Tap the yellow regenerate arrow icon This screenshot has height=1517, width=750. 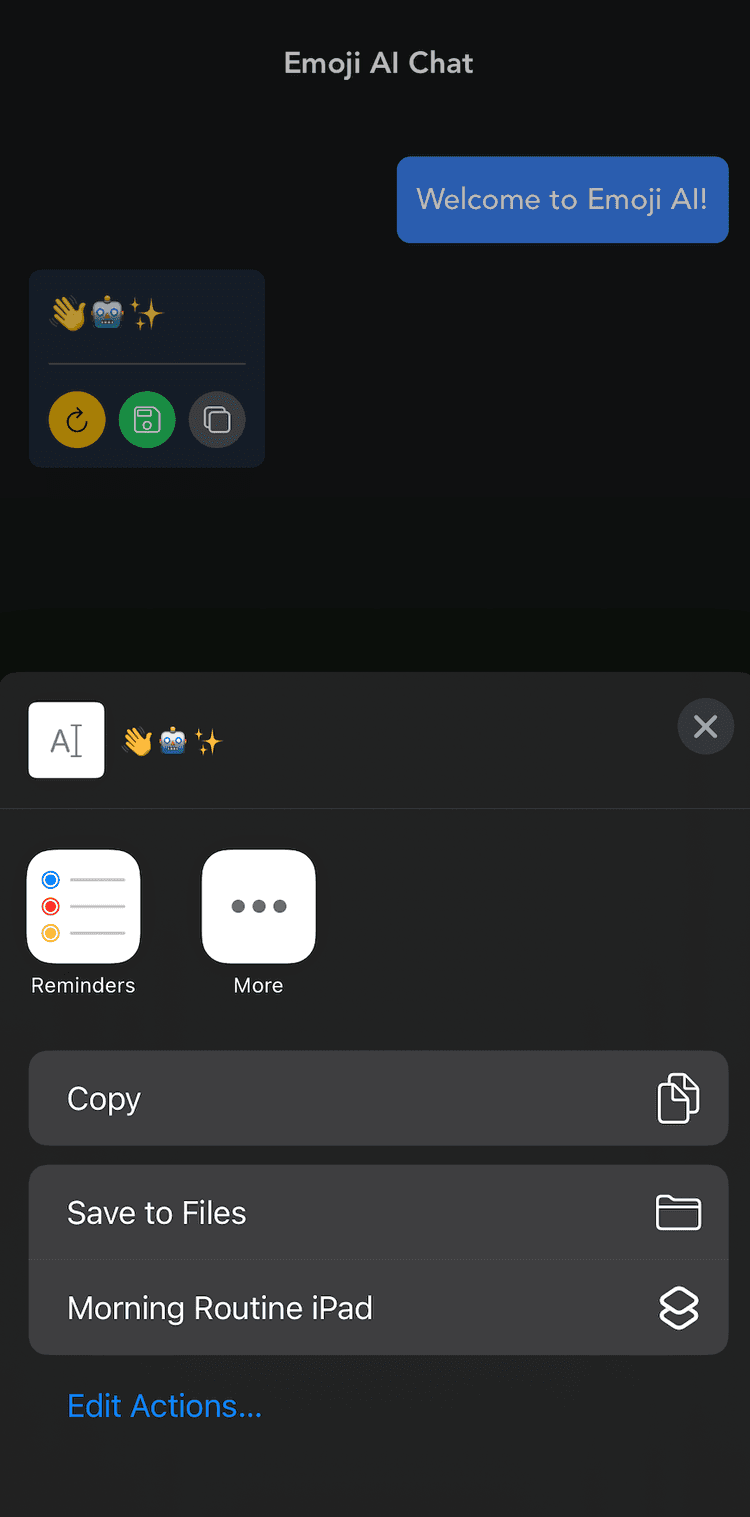pos(77,420)
